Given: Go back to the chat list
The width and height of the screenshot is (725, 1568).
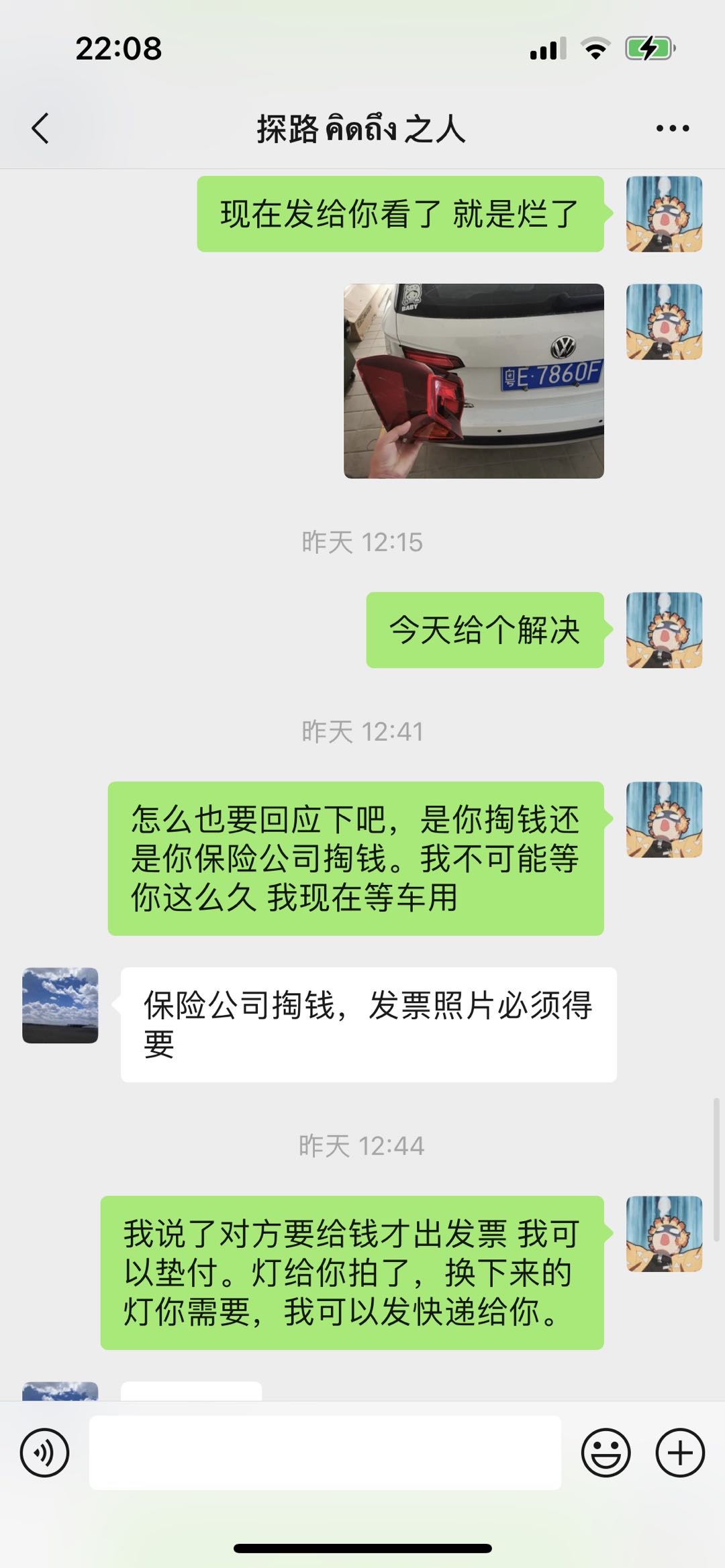Looking at the screenshot, I should point(40,128).
